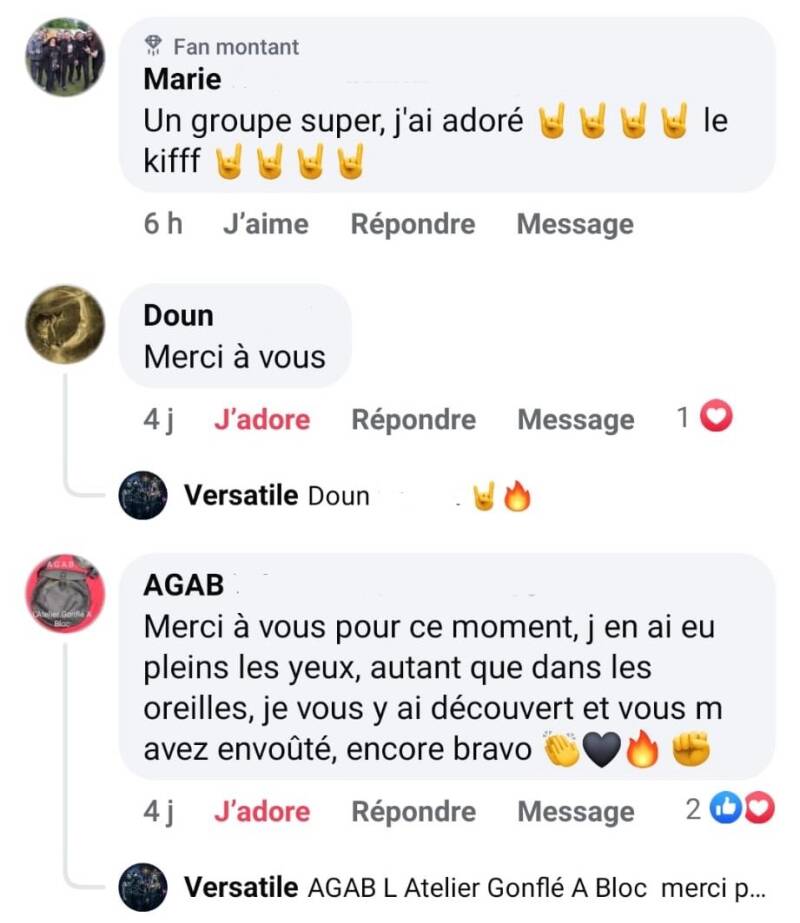Like Marie's comment with J'aime
Screen dimensions: 800x923
point(265,224)
